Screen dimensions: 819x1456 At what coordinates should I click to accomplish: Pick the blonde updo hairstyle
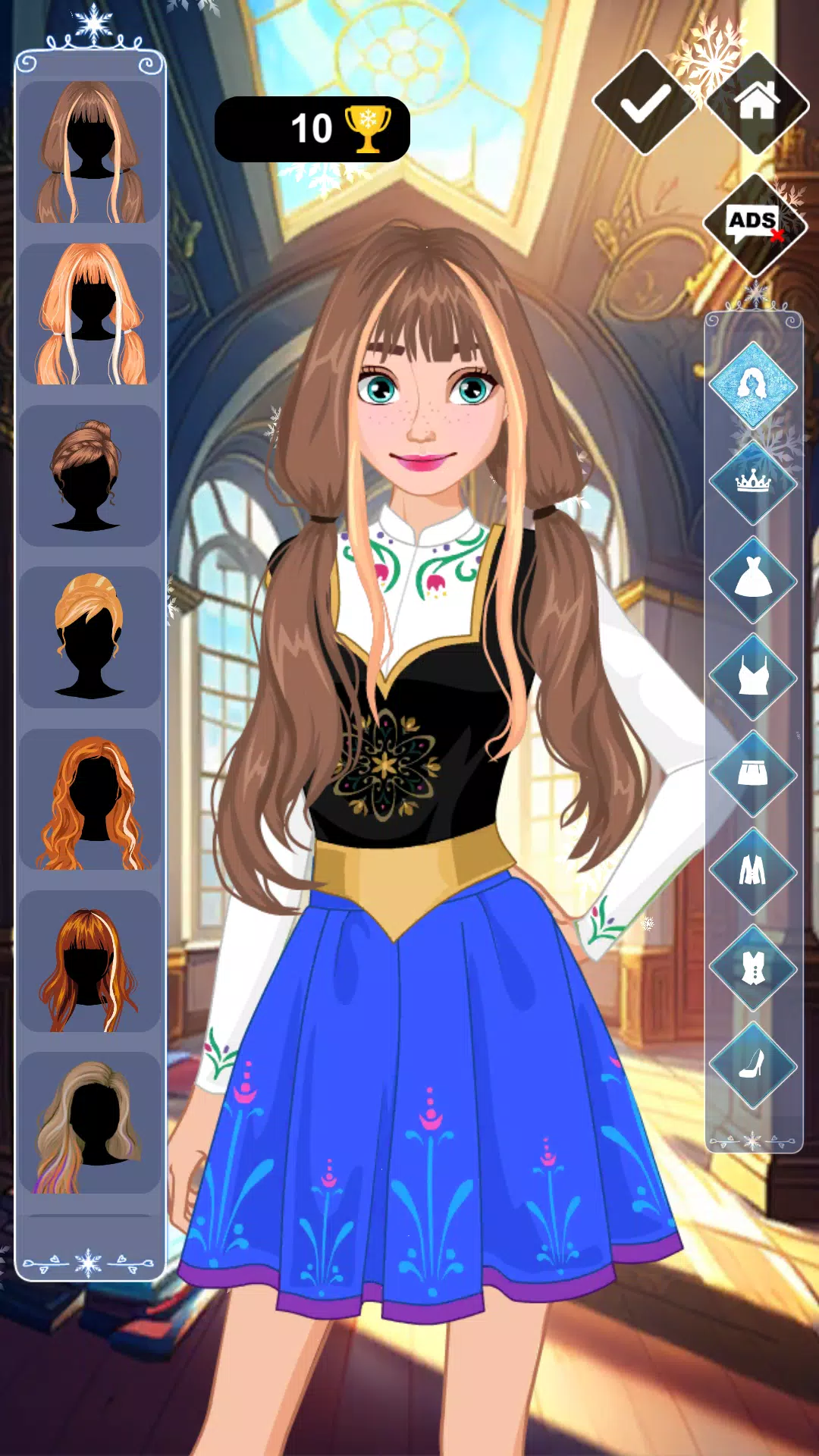point(89,637)
